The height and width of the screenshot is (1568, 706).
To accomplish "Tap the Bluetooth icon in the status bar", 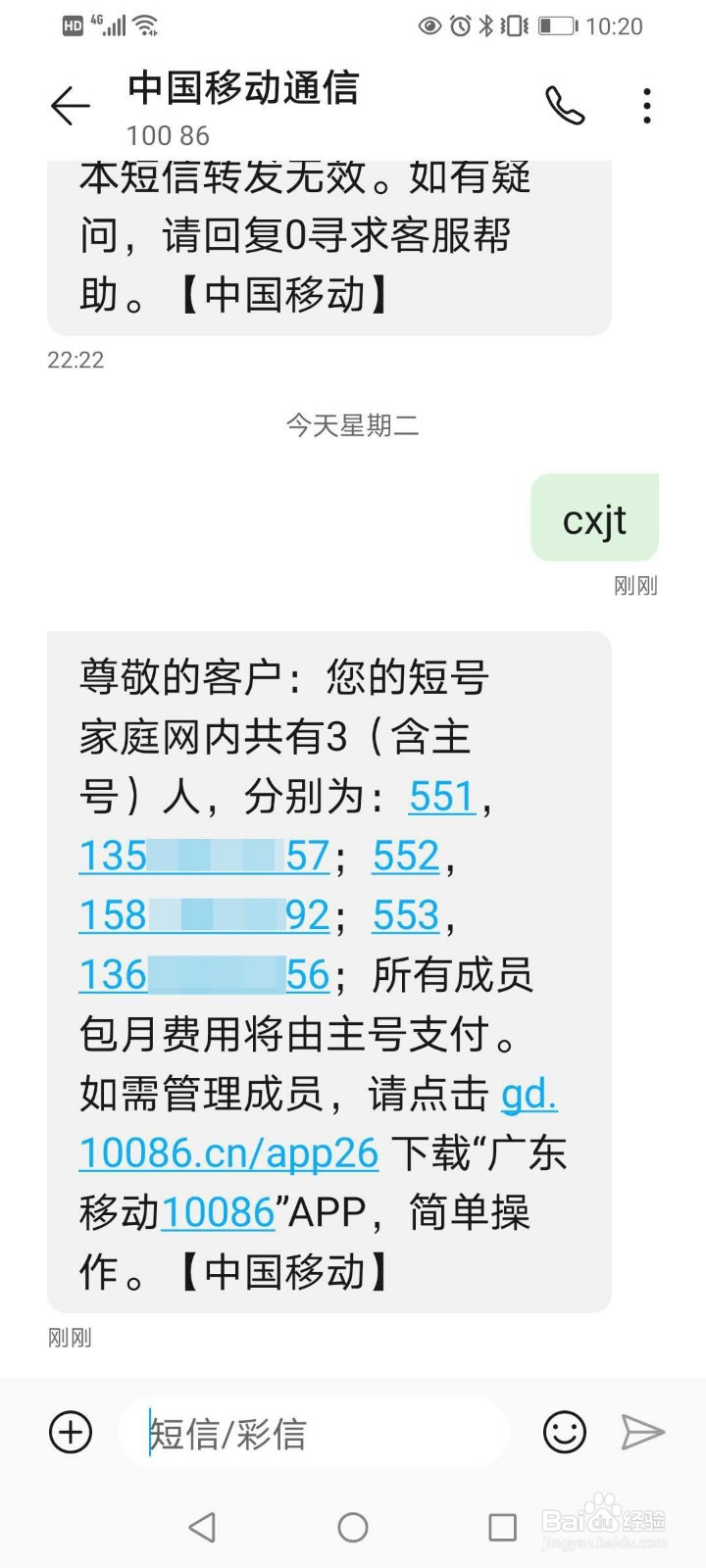I will click(485, 26).
